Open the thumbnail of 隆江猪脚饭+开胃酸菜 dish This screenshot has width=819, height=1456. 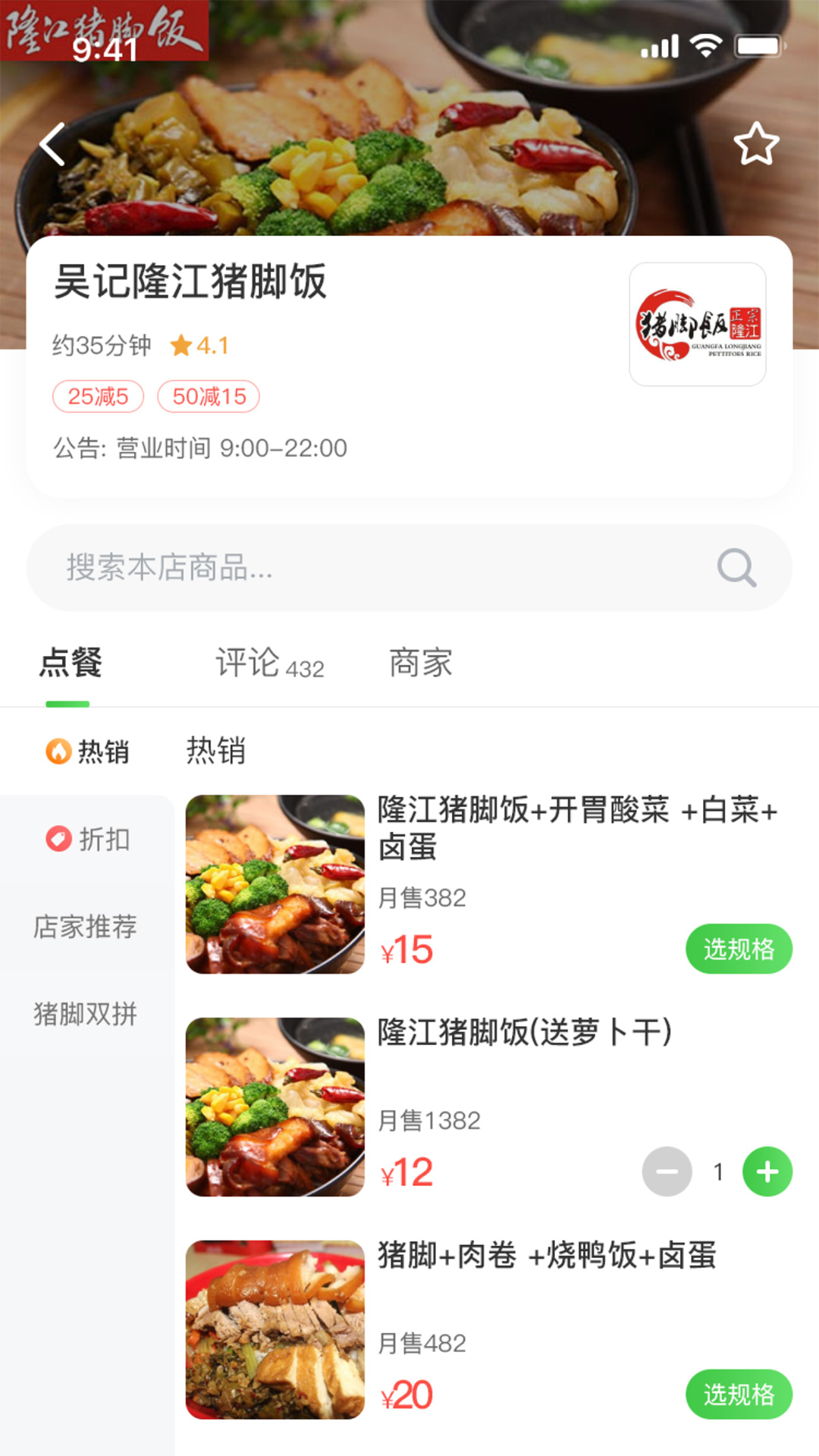point(274,883)
